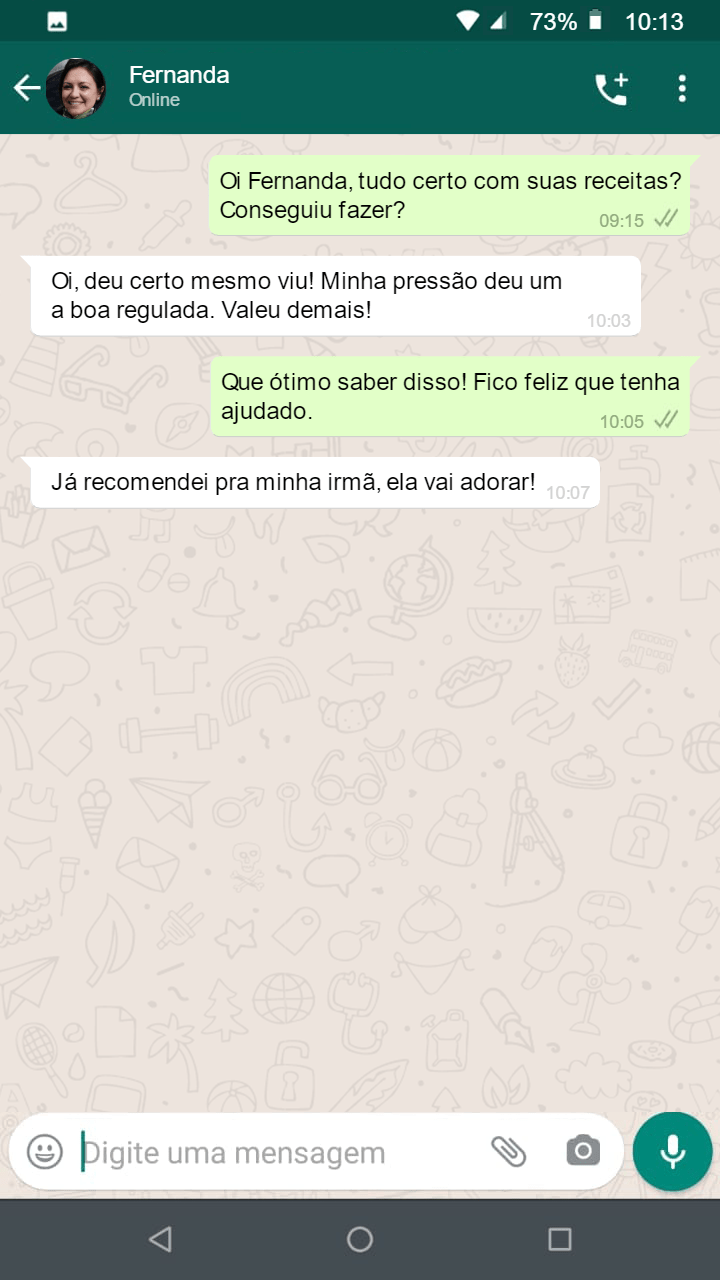Screen dimensions: 720x1280
Task: Go back to the chat list
Action: click(x=26, y=88)
